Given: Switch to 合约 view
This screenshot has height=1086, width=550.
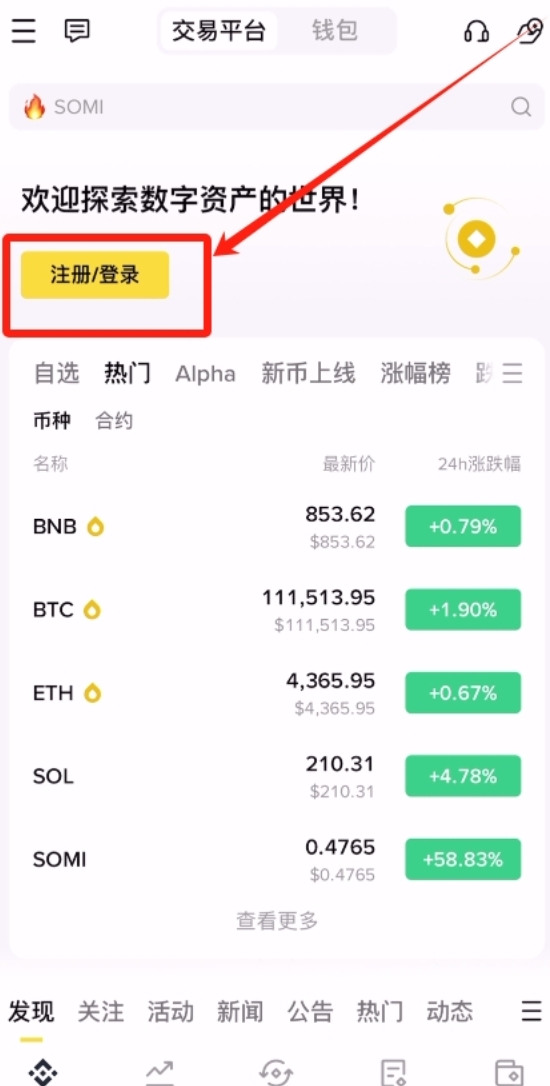Looking at the screenshot, I should pyautogui.click(x=114, y=420).
